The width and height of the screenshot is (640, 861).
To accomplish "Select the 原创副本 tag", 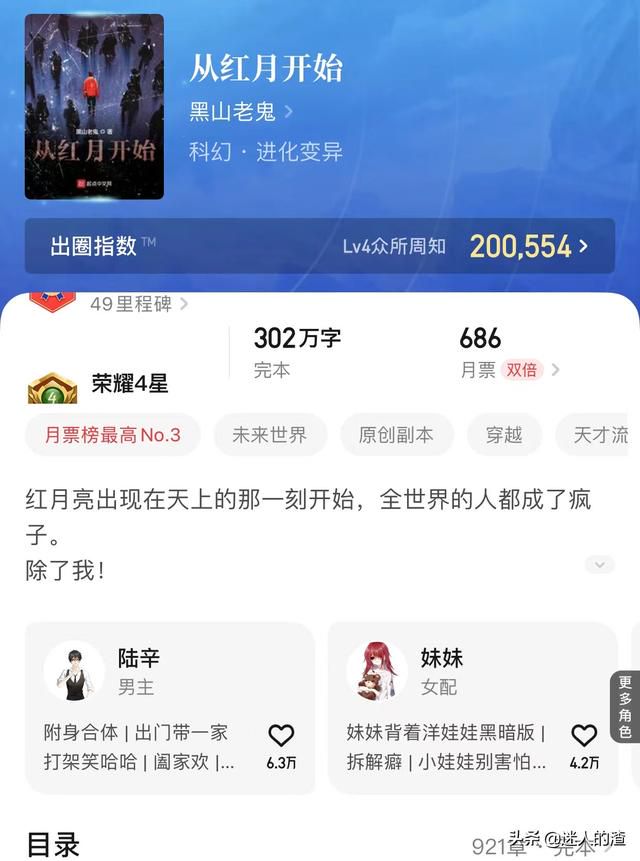I will tap(396, 435).
